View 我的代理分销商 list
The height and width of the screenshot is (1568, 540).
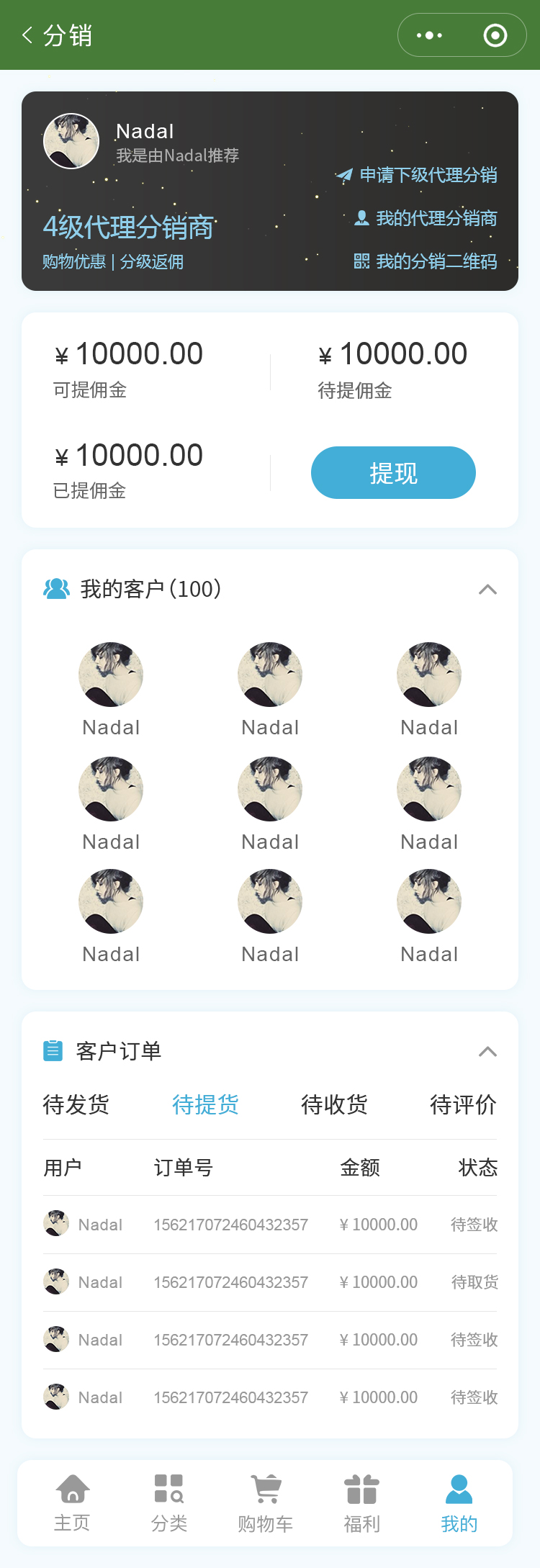tap(426, 218)
